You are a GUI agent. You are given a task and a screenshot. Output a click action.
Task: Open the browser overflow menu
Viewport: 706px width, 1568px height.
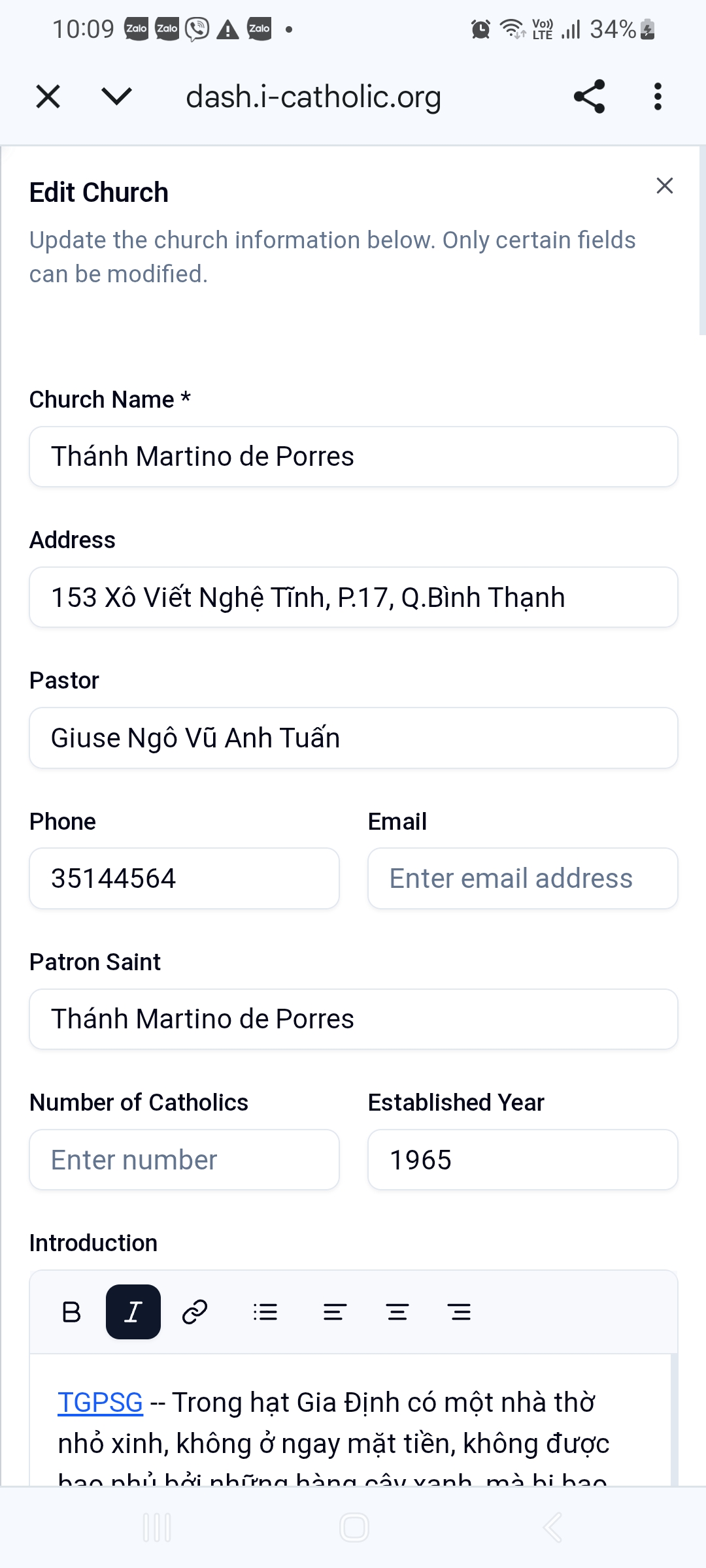657,96
